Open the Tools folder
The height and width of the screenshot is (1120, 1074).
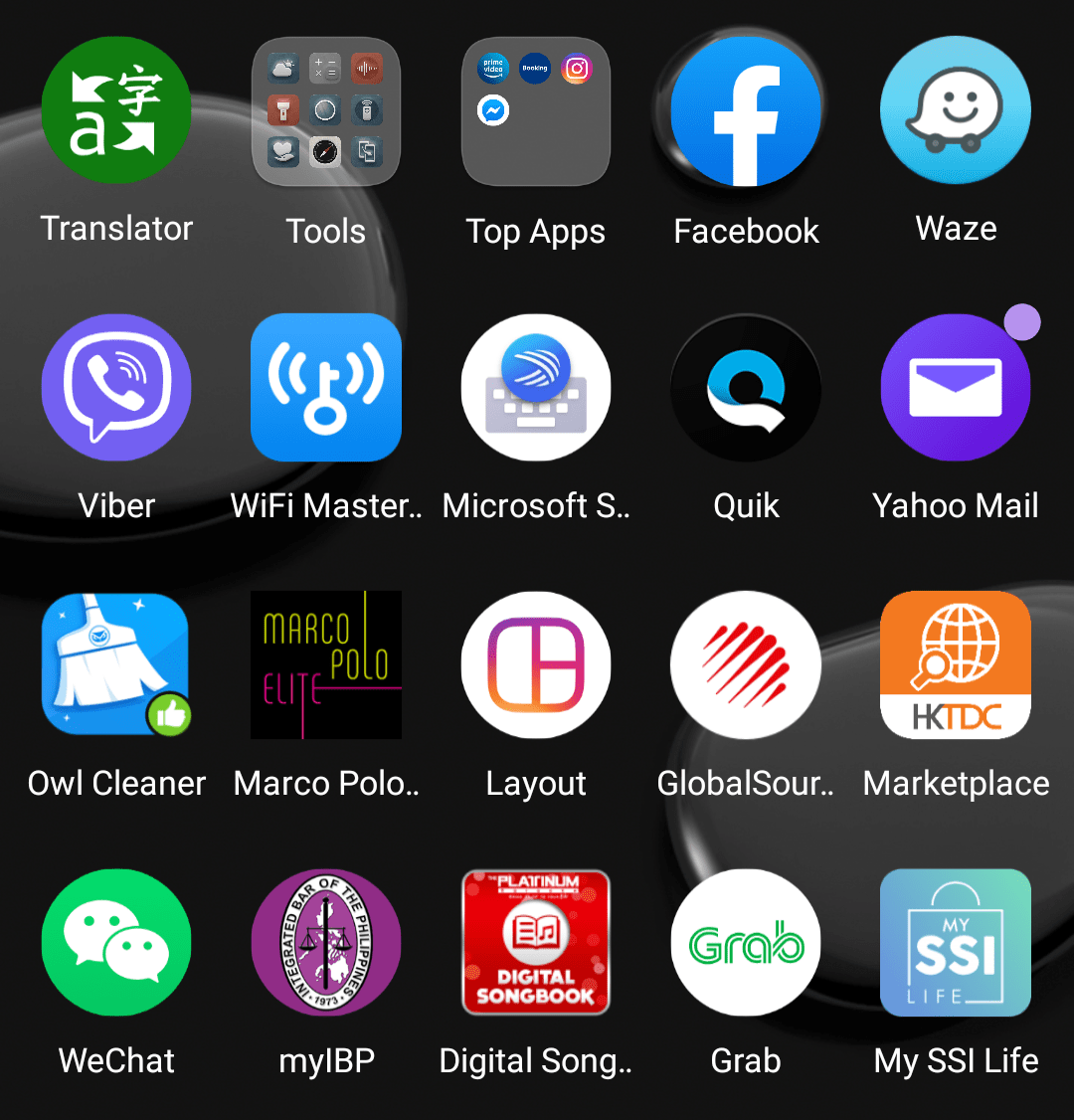pos(326,111)
